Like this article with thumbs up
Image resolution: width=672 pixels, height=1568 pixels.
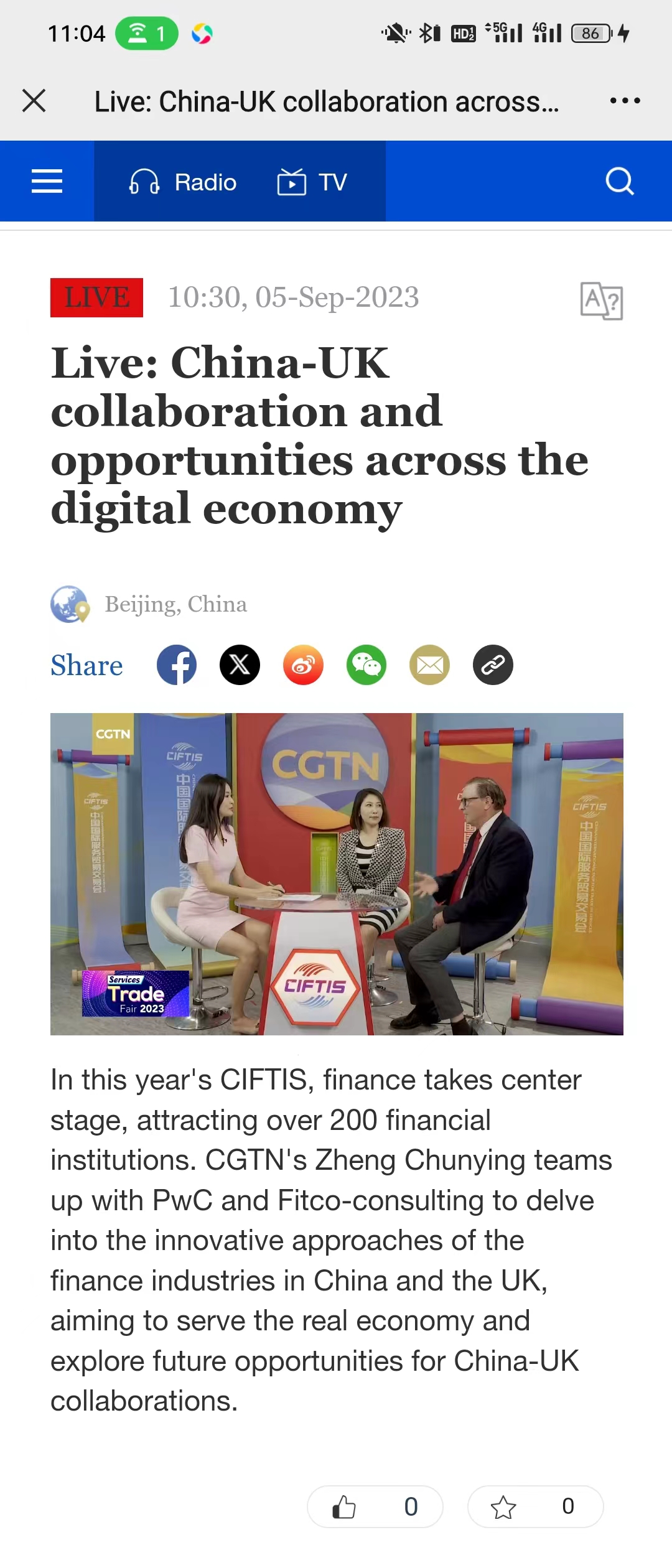[x=375, y=1506]
